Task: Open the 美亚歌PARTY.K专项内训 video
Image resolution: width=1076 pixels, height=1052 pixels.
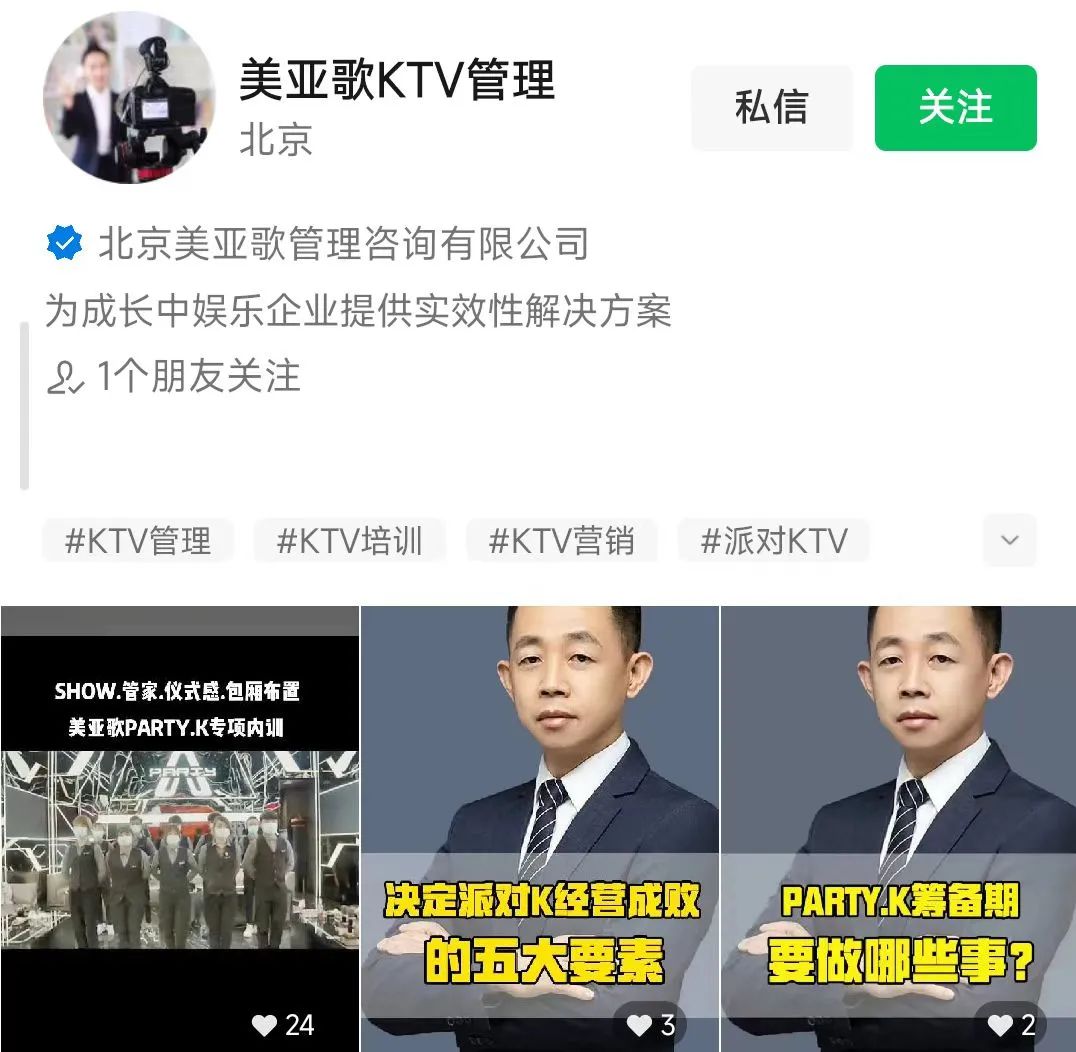Action: pyautogui.click(x=179, y=828)
